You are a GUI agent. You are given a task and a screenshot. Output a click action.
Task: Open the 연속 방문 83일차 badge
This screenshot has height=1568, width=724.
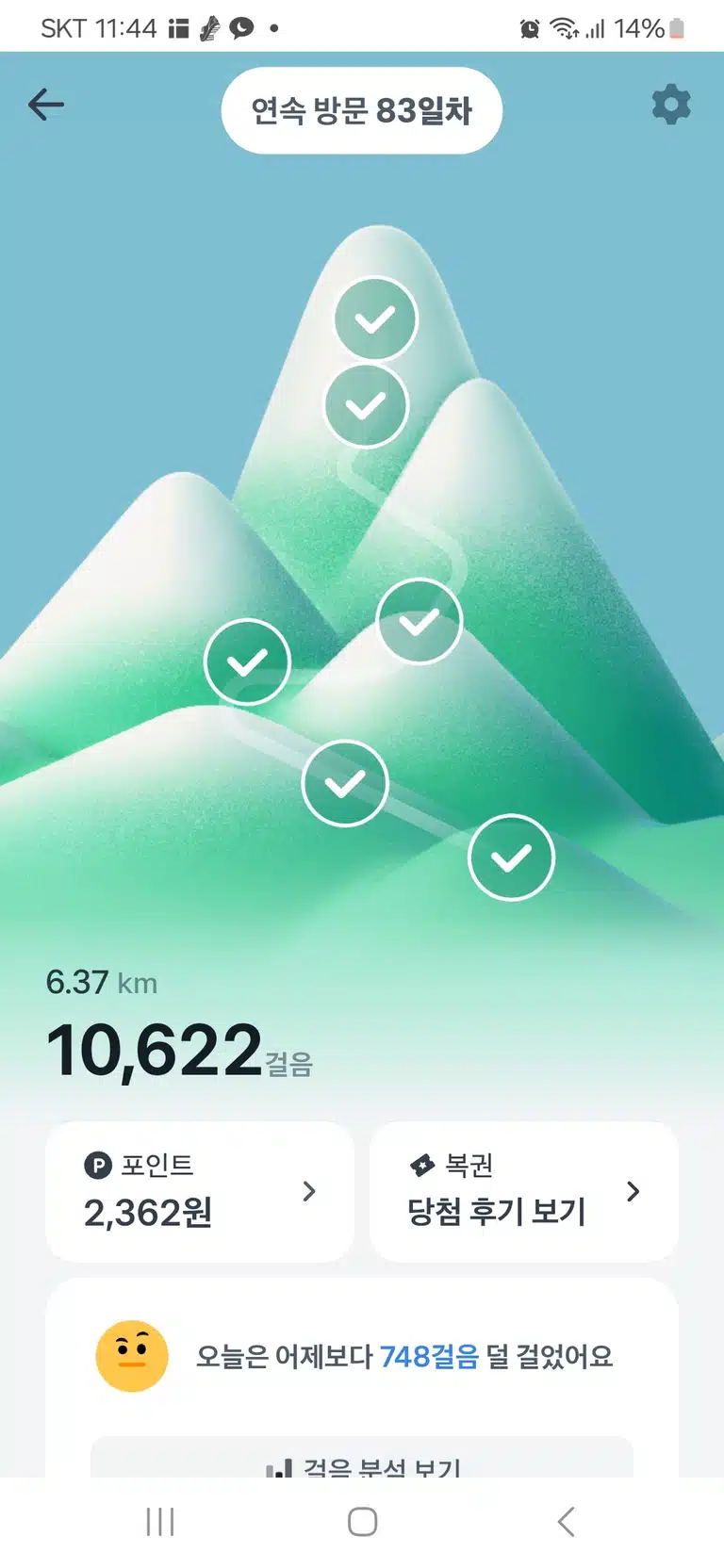coord(362,110)
